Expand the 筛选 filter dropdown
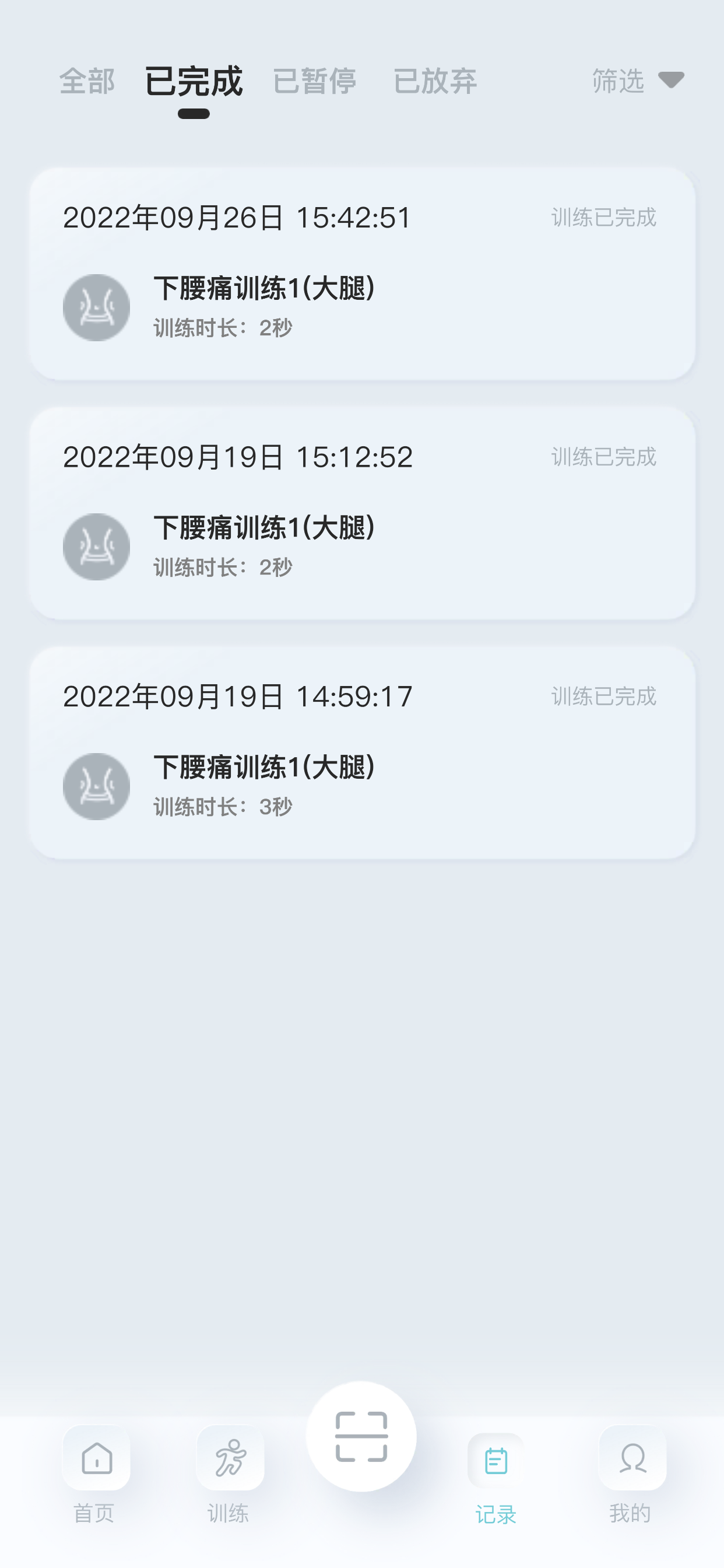This screenshot has width=724, height=1568. (638, 80)
